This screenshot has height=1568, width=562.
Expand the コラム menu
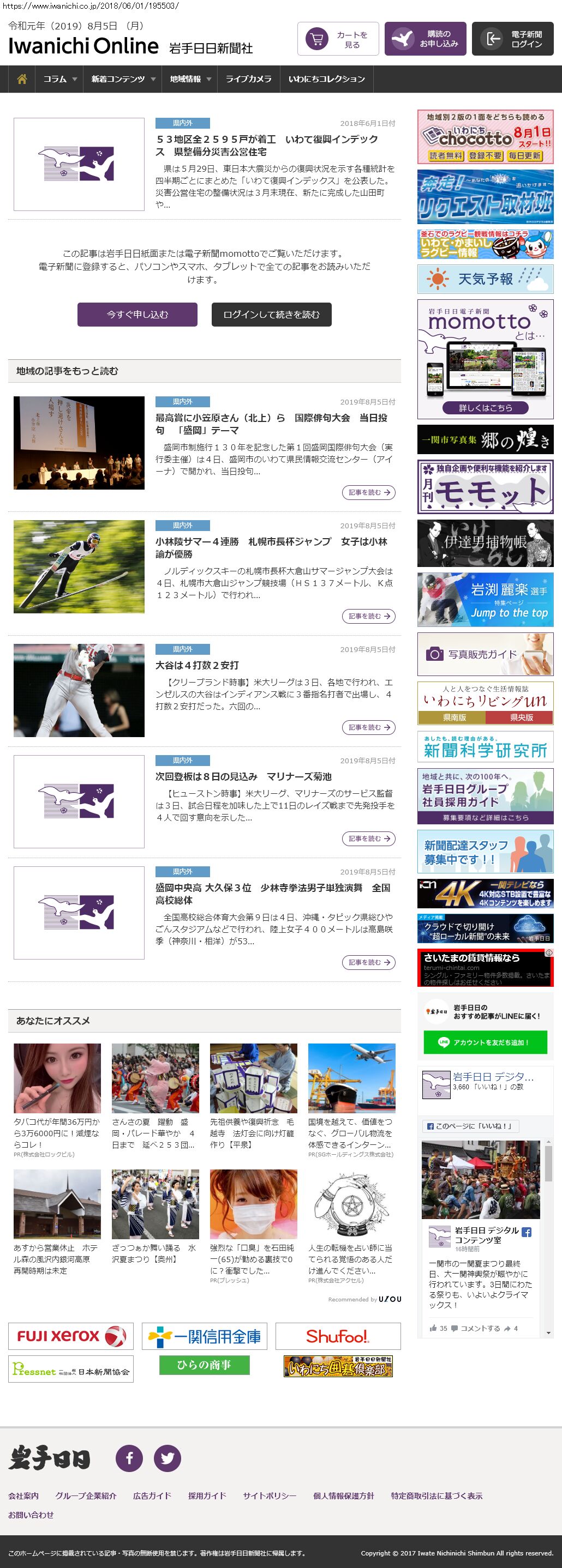(x=59, y=79)
